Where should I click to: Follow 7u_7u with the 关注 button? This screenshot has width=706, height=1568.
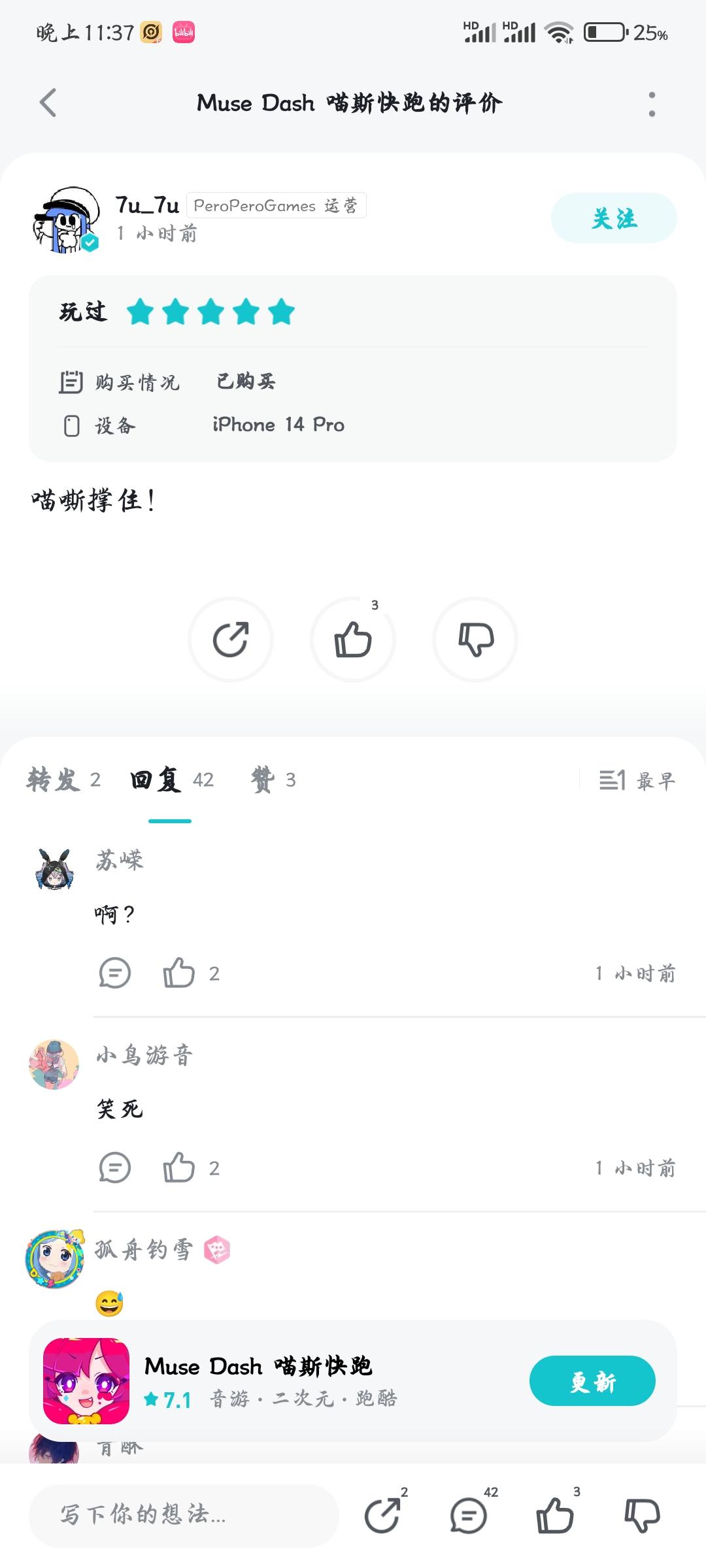[x=613, y=218]
